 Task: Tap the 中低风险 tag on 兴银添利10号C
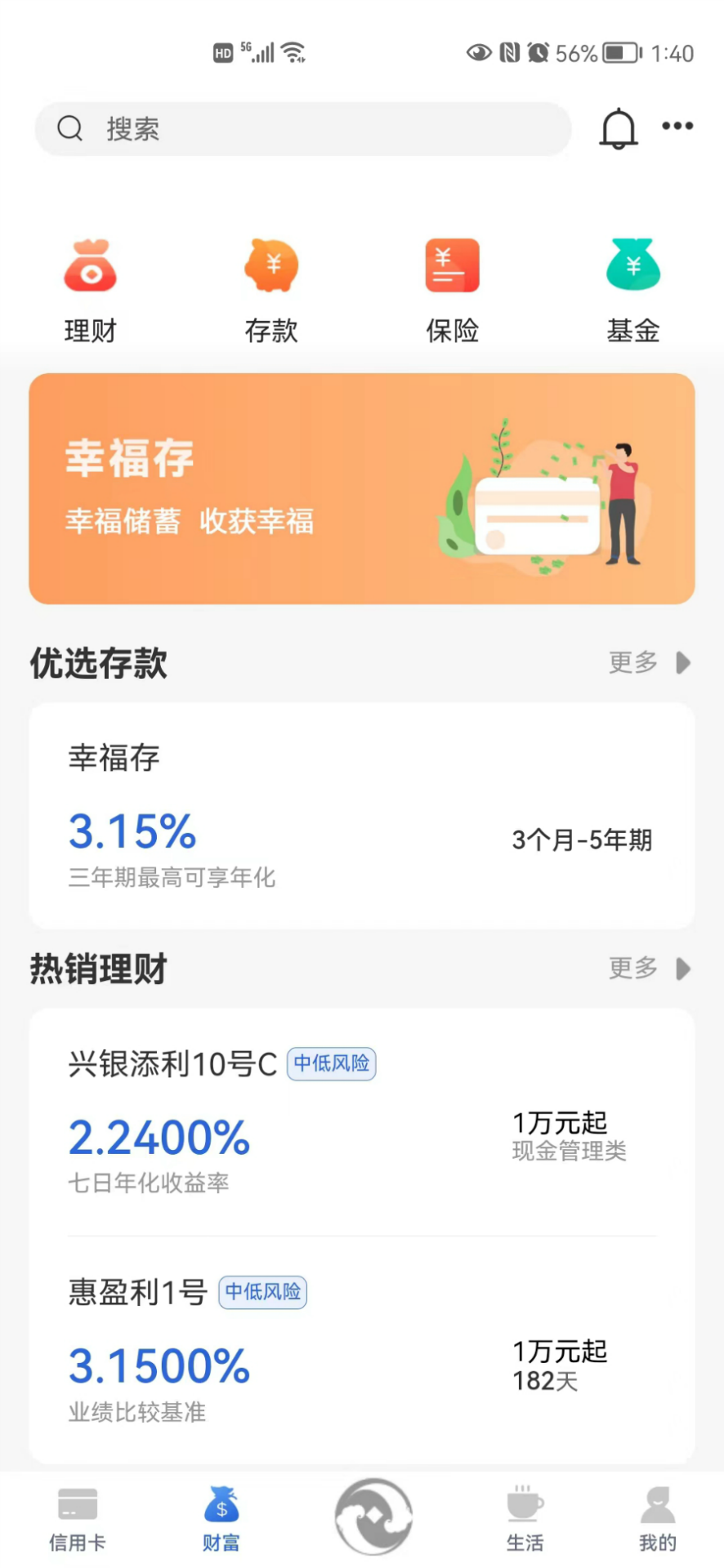[331, 1064]
